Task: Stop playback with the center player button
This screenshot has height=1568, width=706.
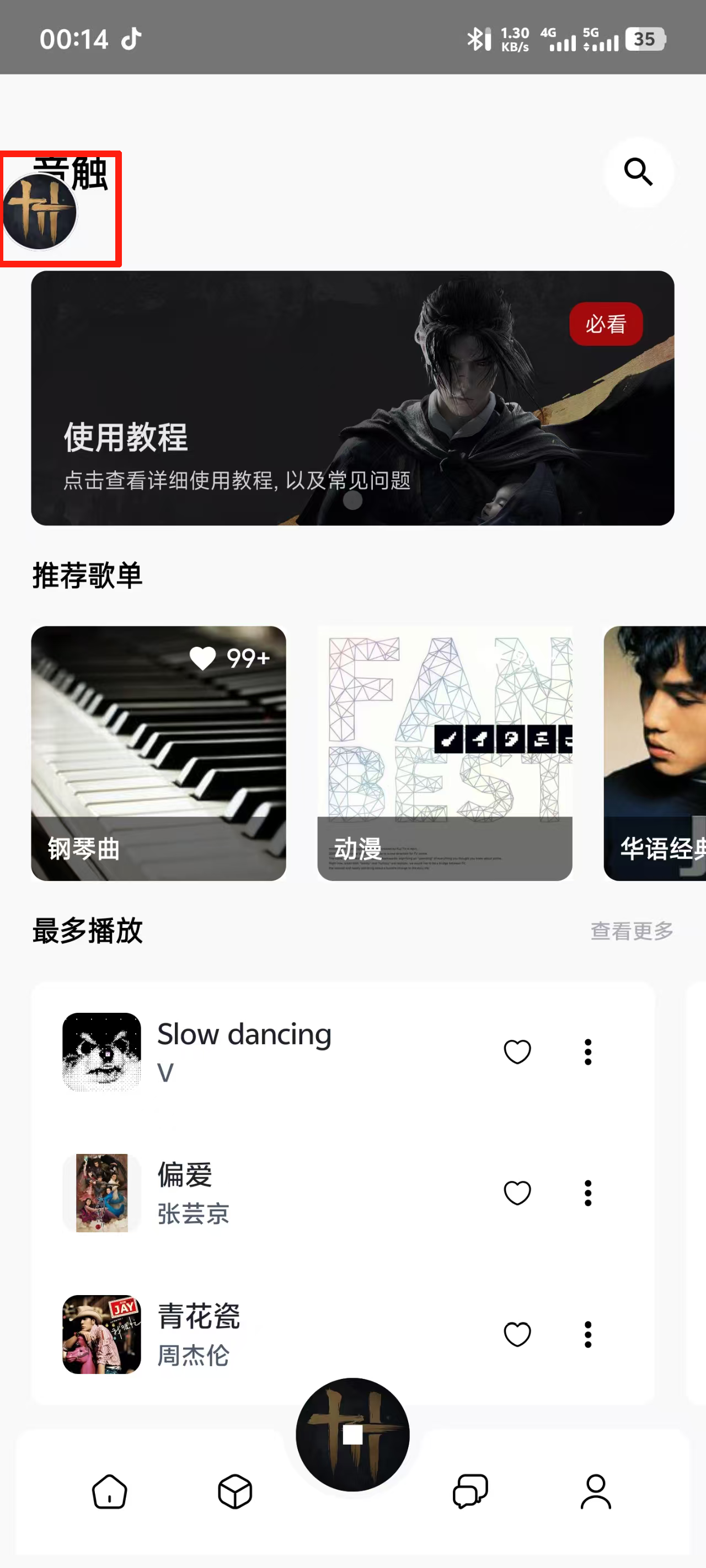Action: [x=352, y=1434]
